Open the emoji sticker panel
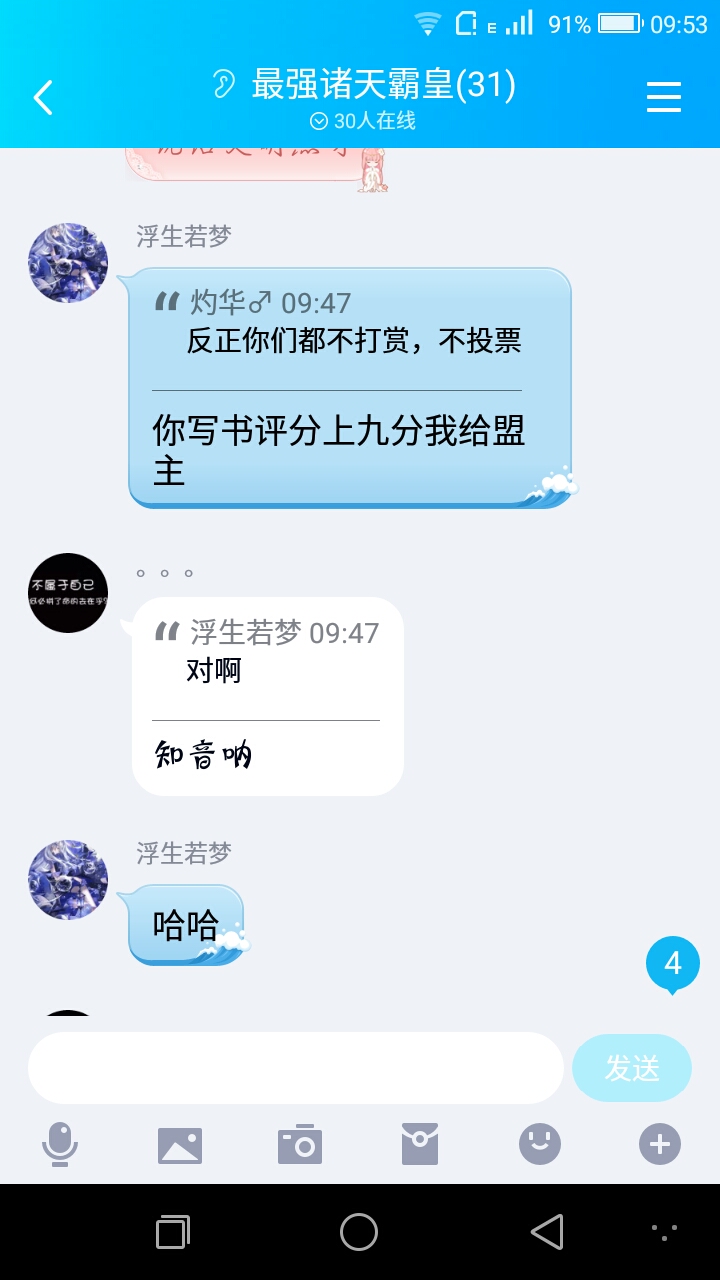Screen dimensions: 720x1280 pos(540,1144)
